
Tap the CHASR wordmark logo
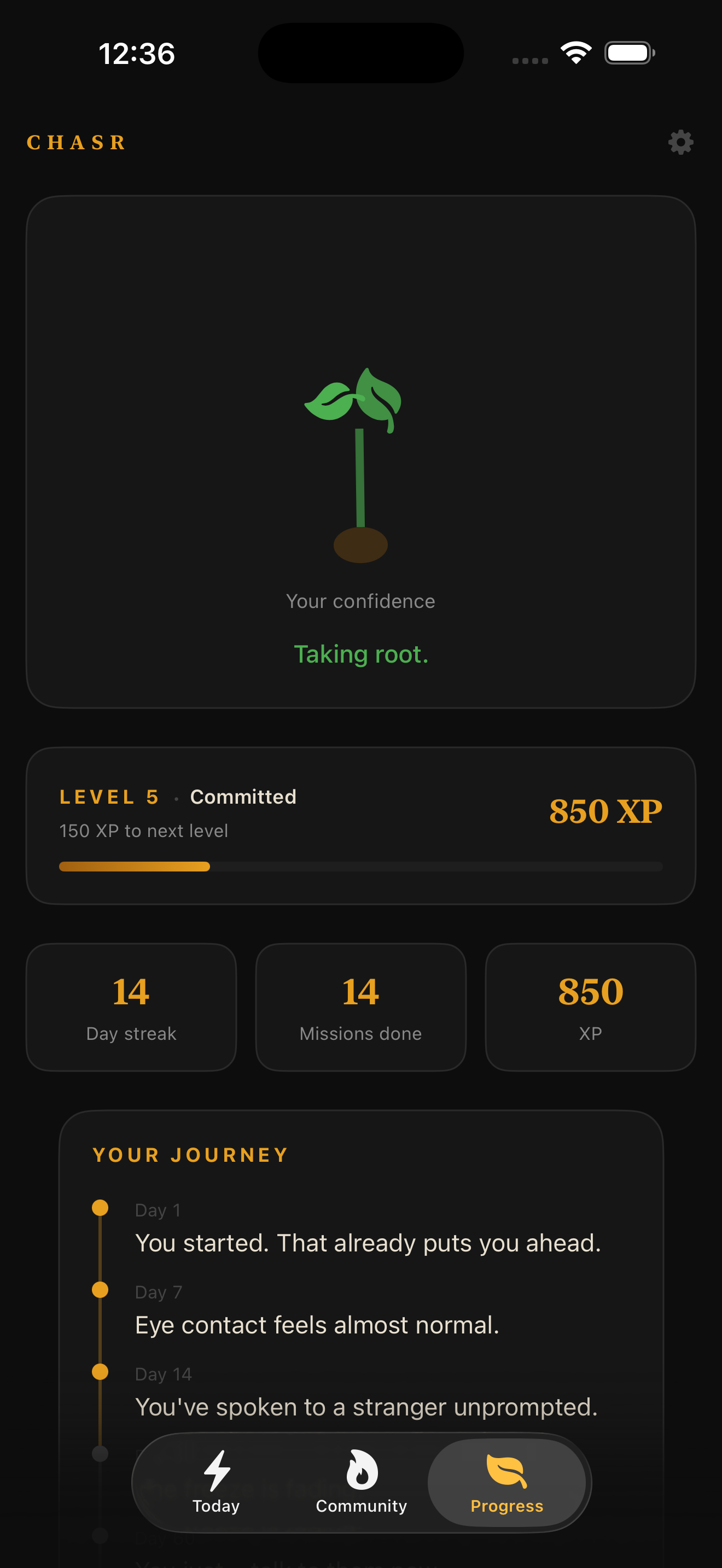click(76, 142)
